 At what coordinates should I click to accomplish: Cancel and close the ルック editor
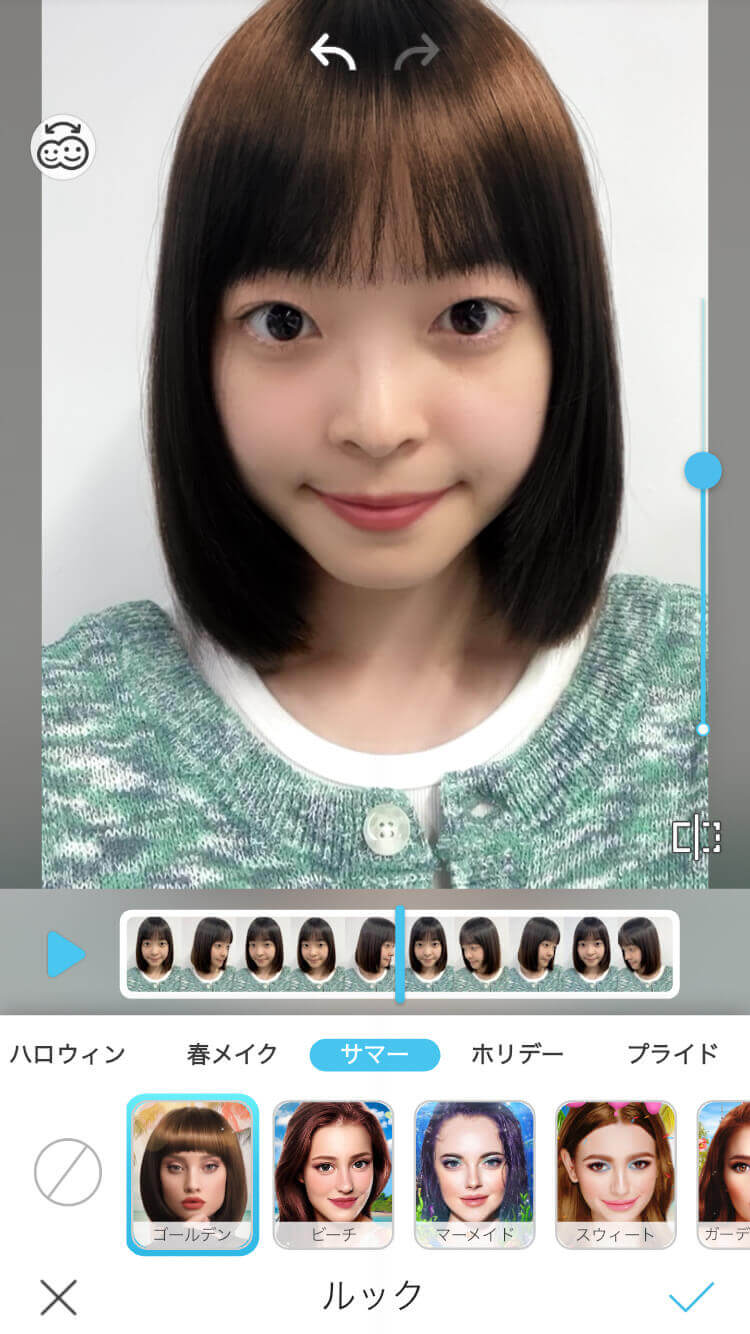point(58,1297)
